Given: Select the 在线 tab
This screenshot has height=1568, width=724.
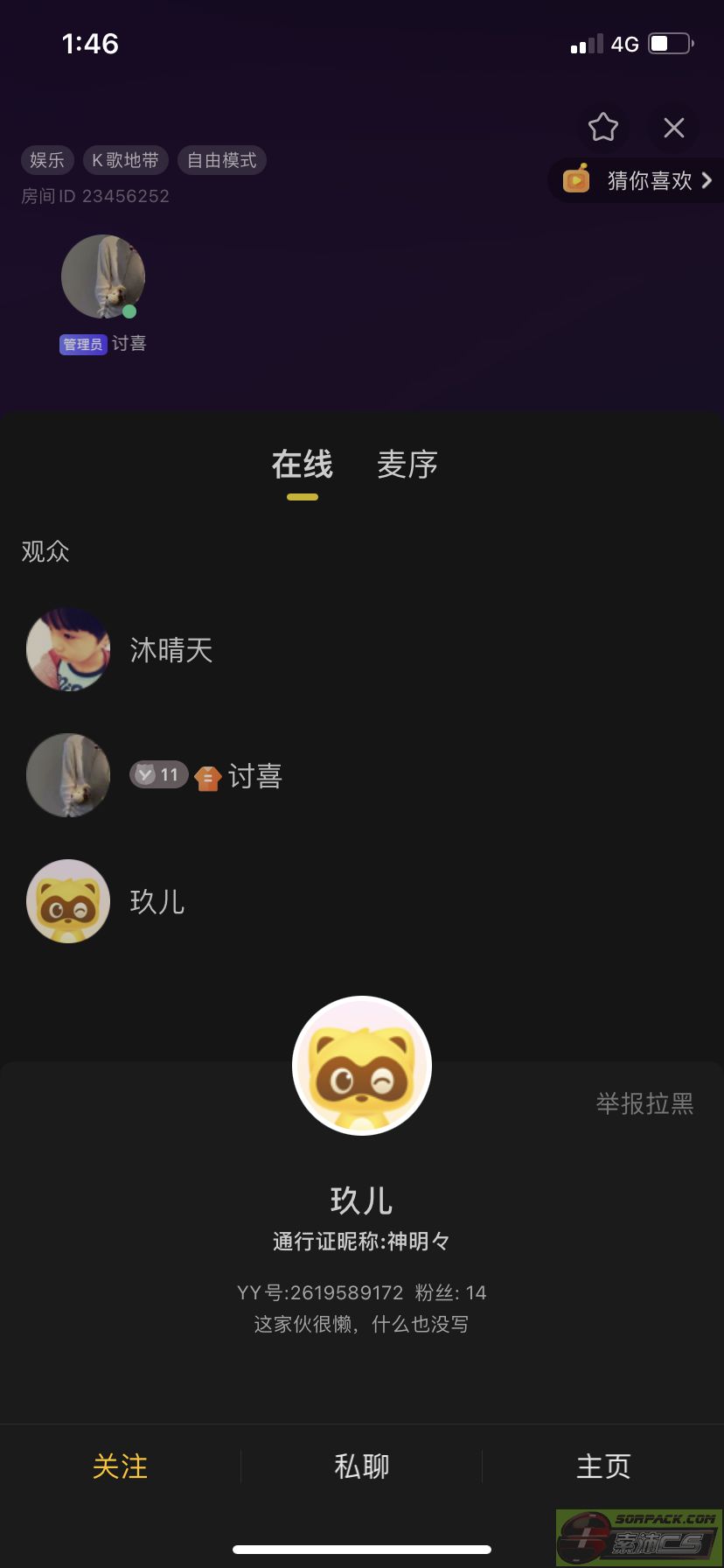Looking at the screenshot, I should [x=302, y=465].
